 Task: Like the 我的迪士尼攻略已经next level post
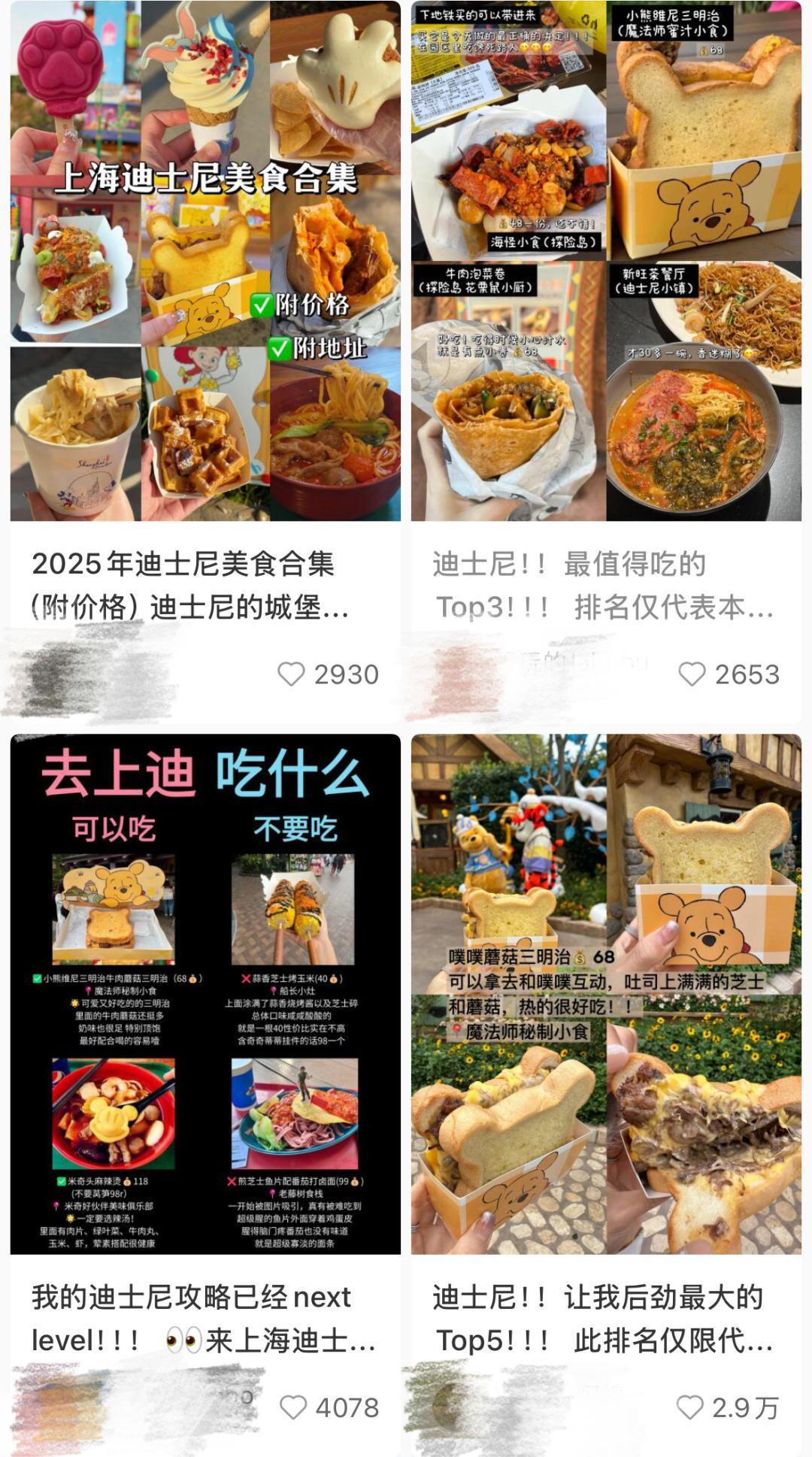(293, 1407)
